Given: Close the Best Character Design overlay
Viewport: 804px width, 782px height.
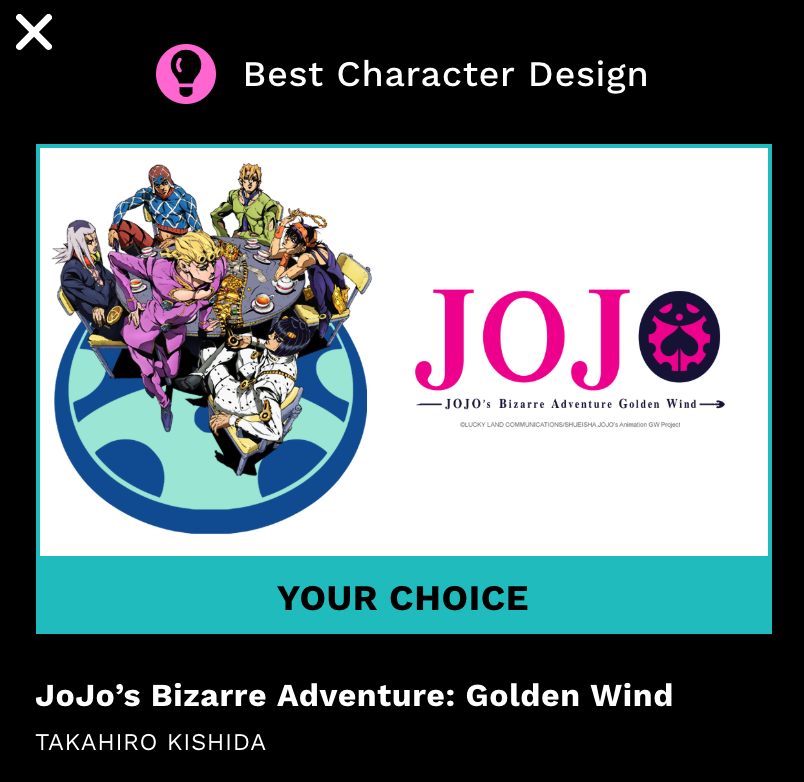Looking at the screenshot, I should tap(33, 32).
